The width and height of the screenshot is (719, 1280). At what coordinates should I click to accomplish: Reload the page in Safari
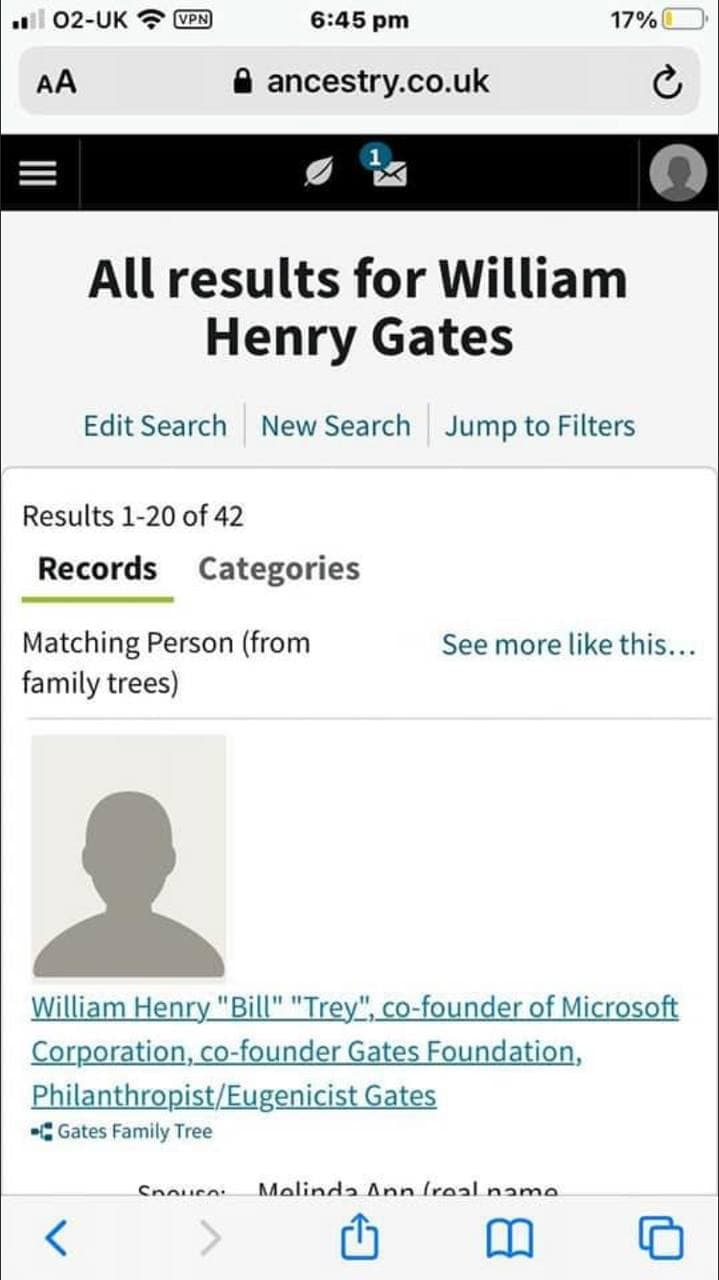tap(666, 82)
